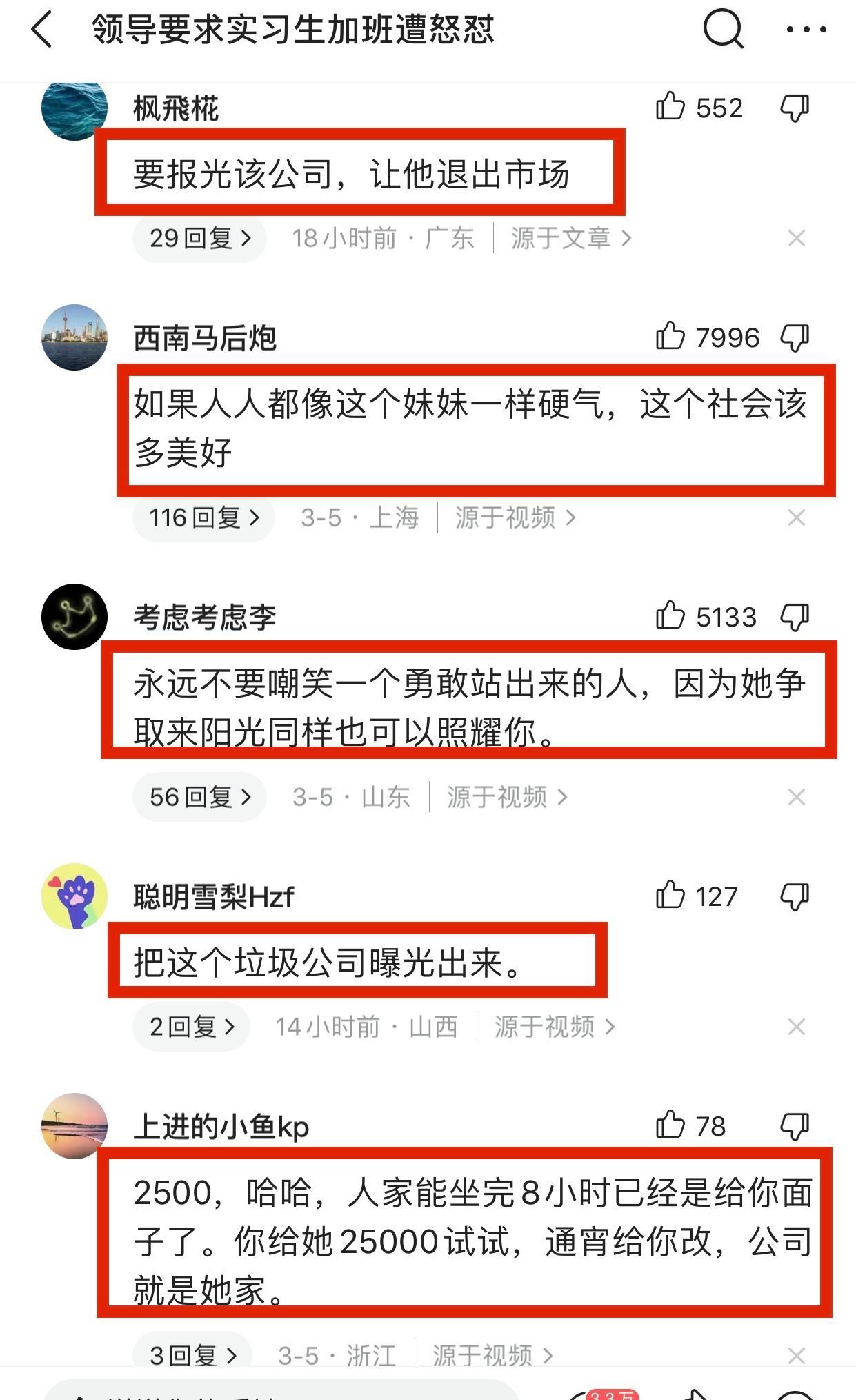Image resolution: width=856 pixels, height=1400 pixels.
Task: Like 聪明雪梨Hzf's comment
Action: (670, 896)
